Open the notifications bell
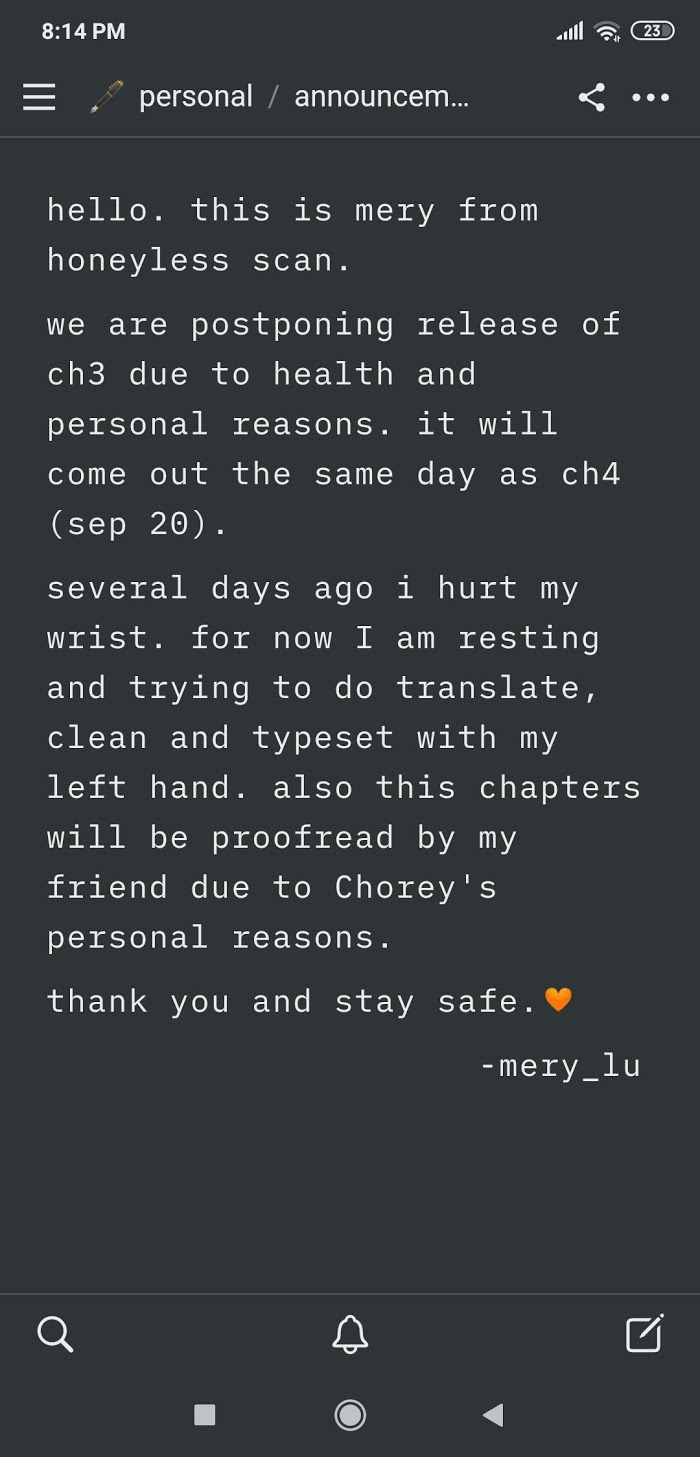 350,1334
